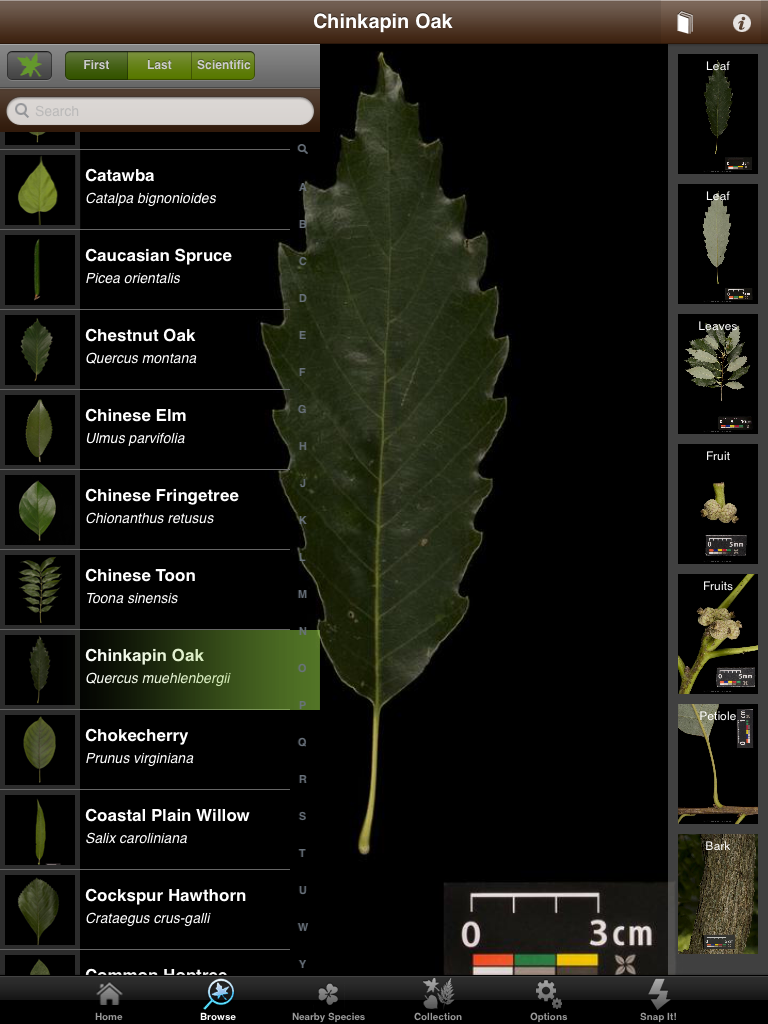Show the Fruit thumbnail image
Image resolution: width=768 pixels, height=1024 pixels.
coord(717,504)
